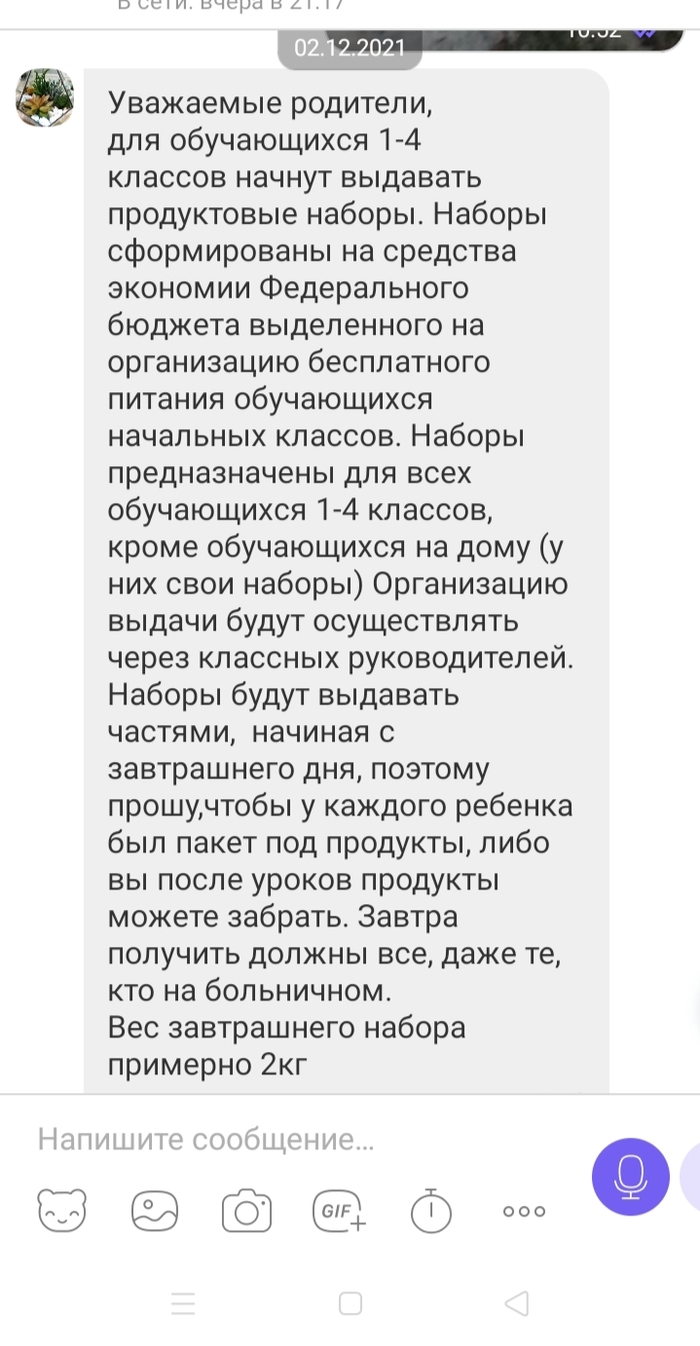Image resolution: width=700 pixels, height=1346 pixels.
Task: Open the GIF creator
Action: coord(339,1211)
